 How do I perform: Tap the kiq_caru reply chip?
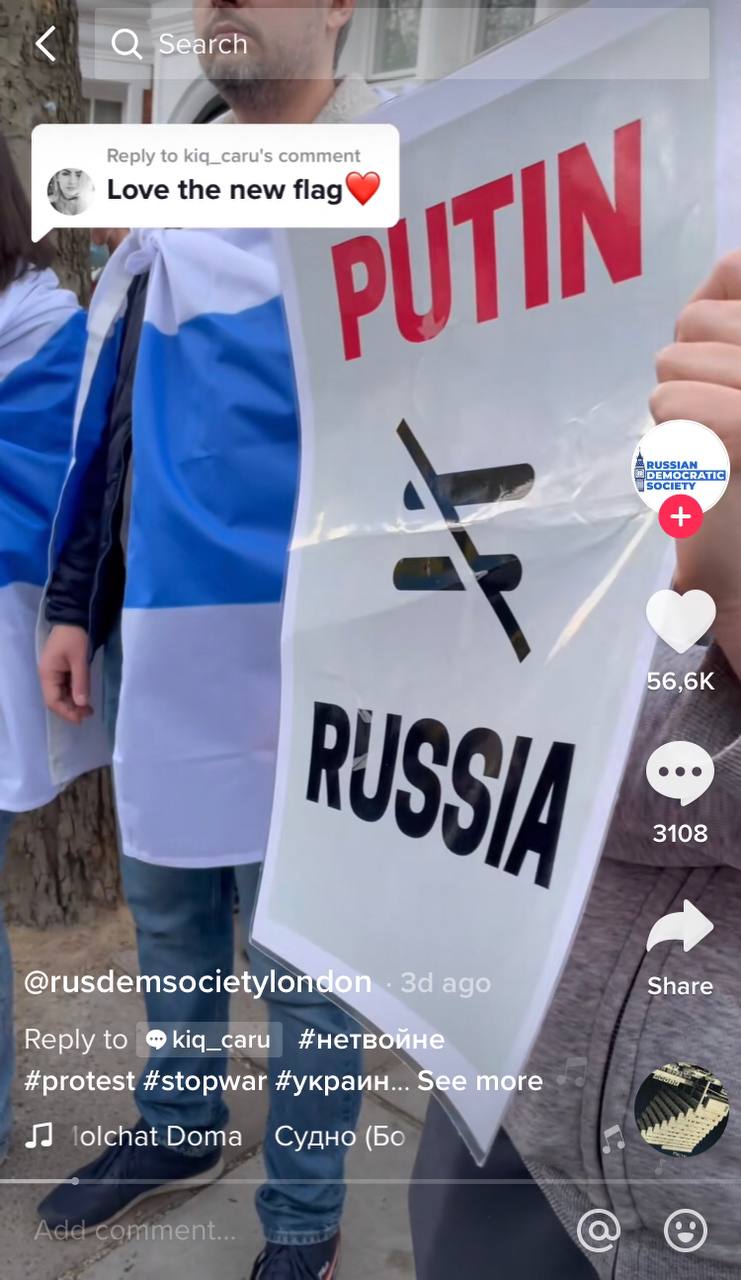(209, 1039)
